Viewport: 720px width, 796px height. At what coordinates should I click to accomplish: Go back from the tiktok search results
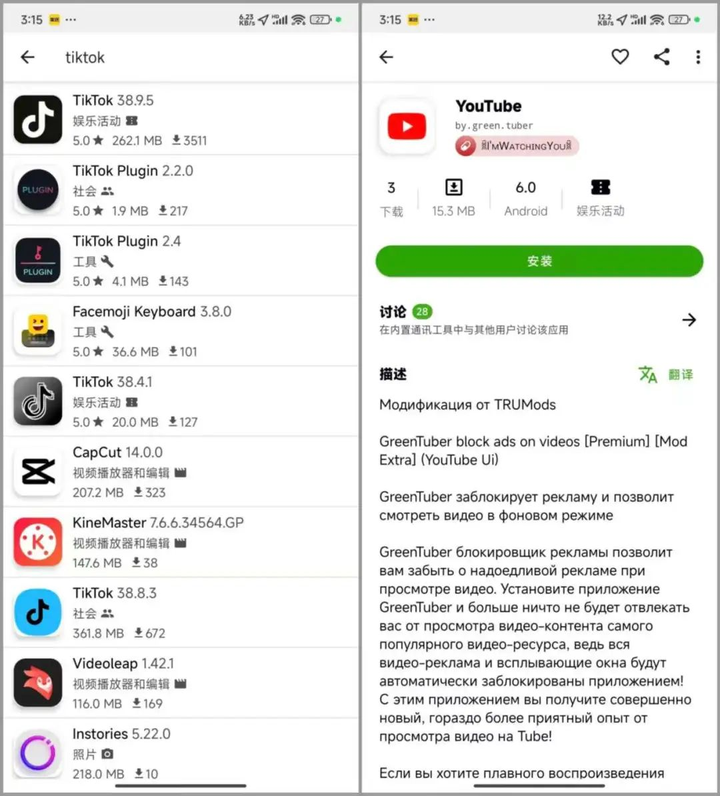pyautogui.click(x=28, y=57)
